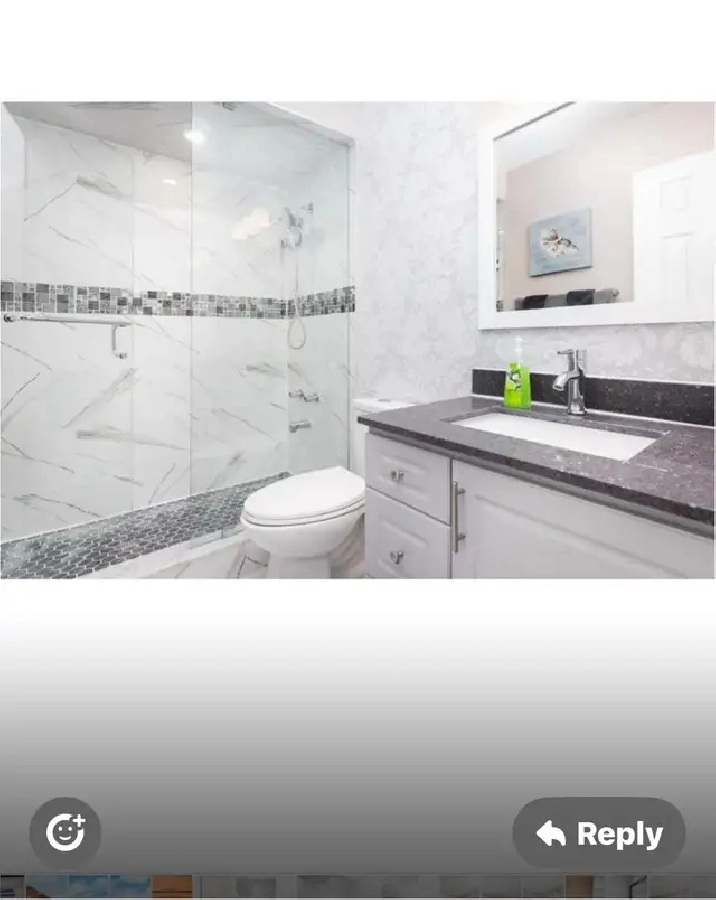Add an emoji reaction to the photo
Screen dimensions: 716x900
65,833
